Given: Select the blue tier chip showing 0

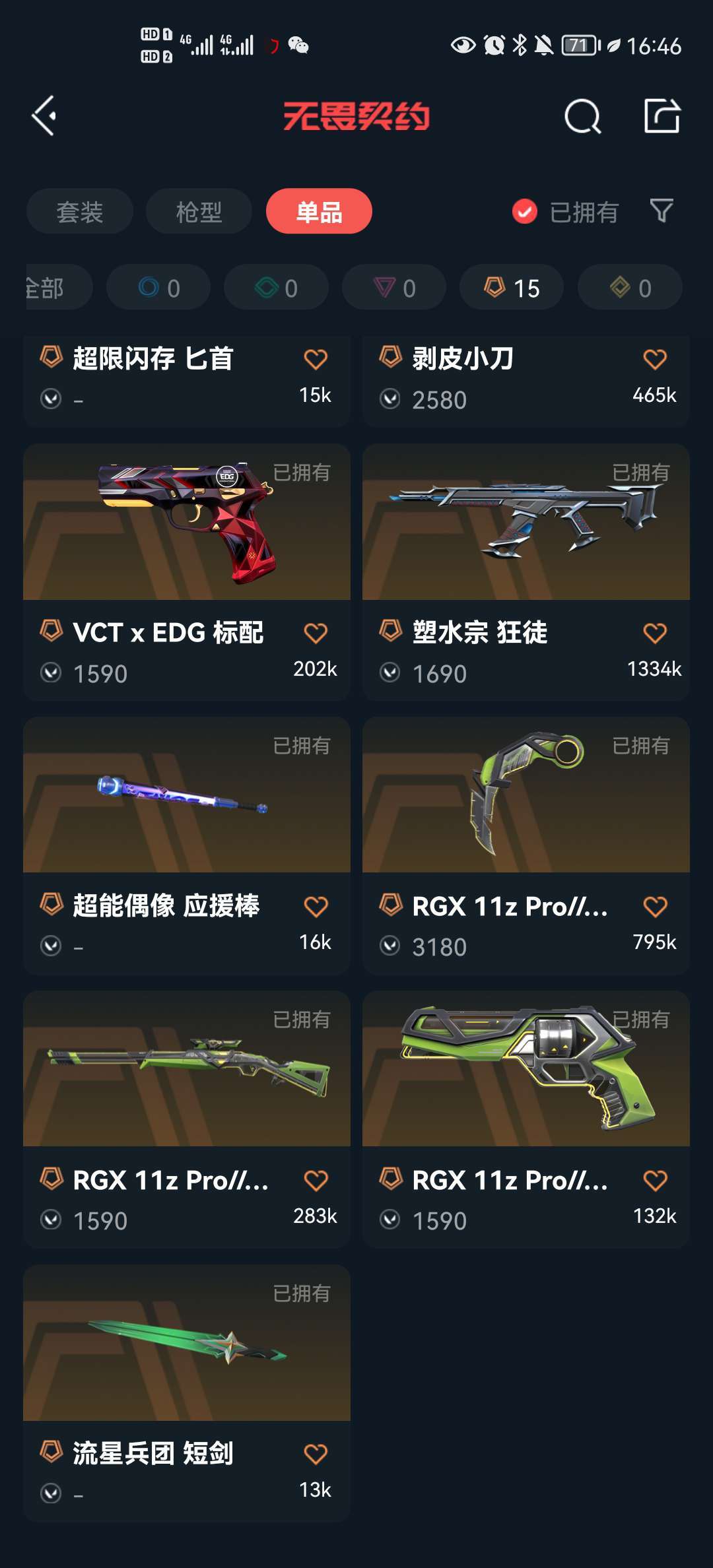Looking at the screenshot, I should (158, 288).
